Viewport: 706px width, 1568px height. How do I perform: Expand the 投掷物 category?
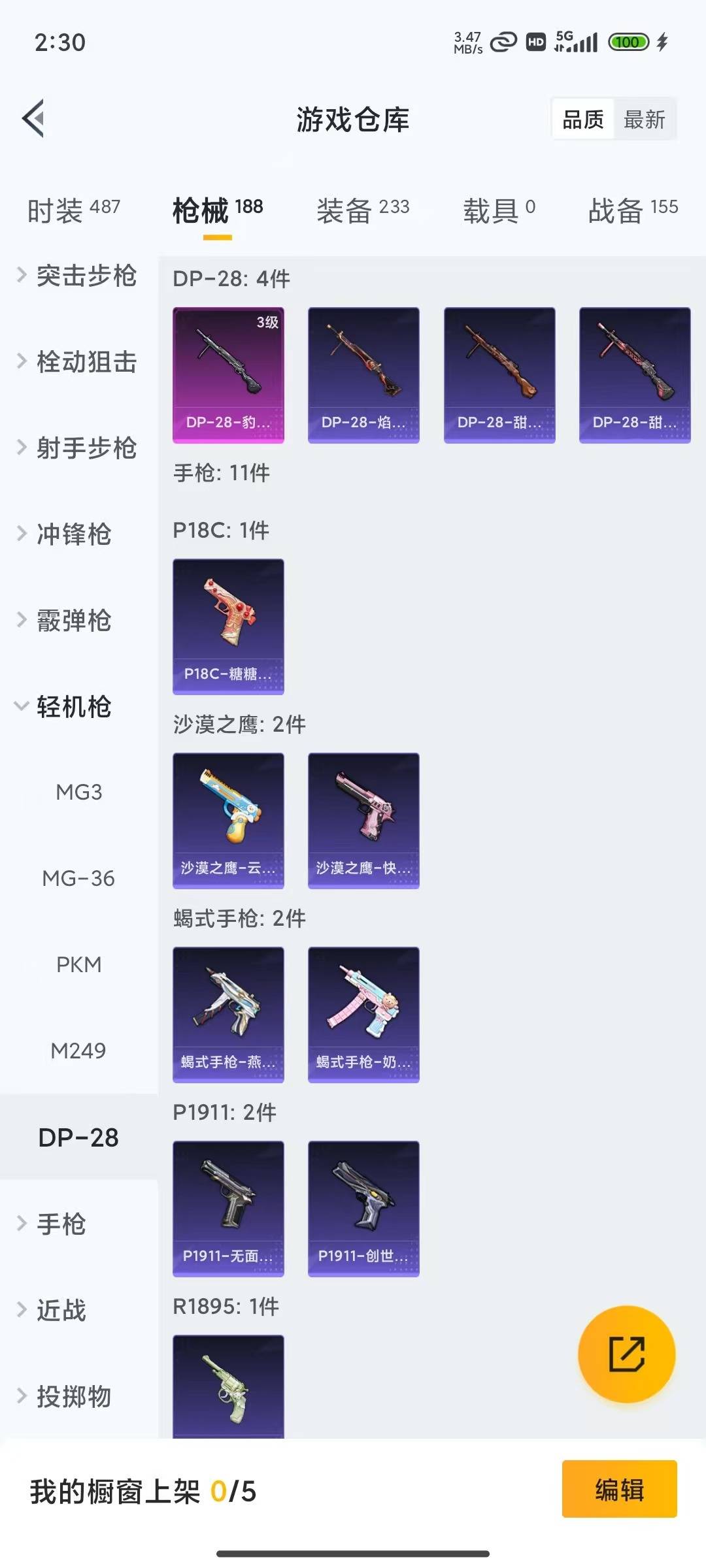tap(72, 1396)
